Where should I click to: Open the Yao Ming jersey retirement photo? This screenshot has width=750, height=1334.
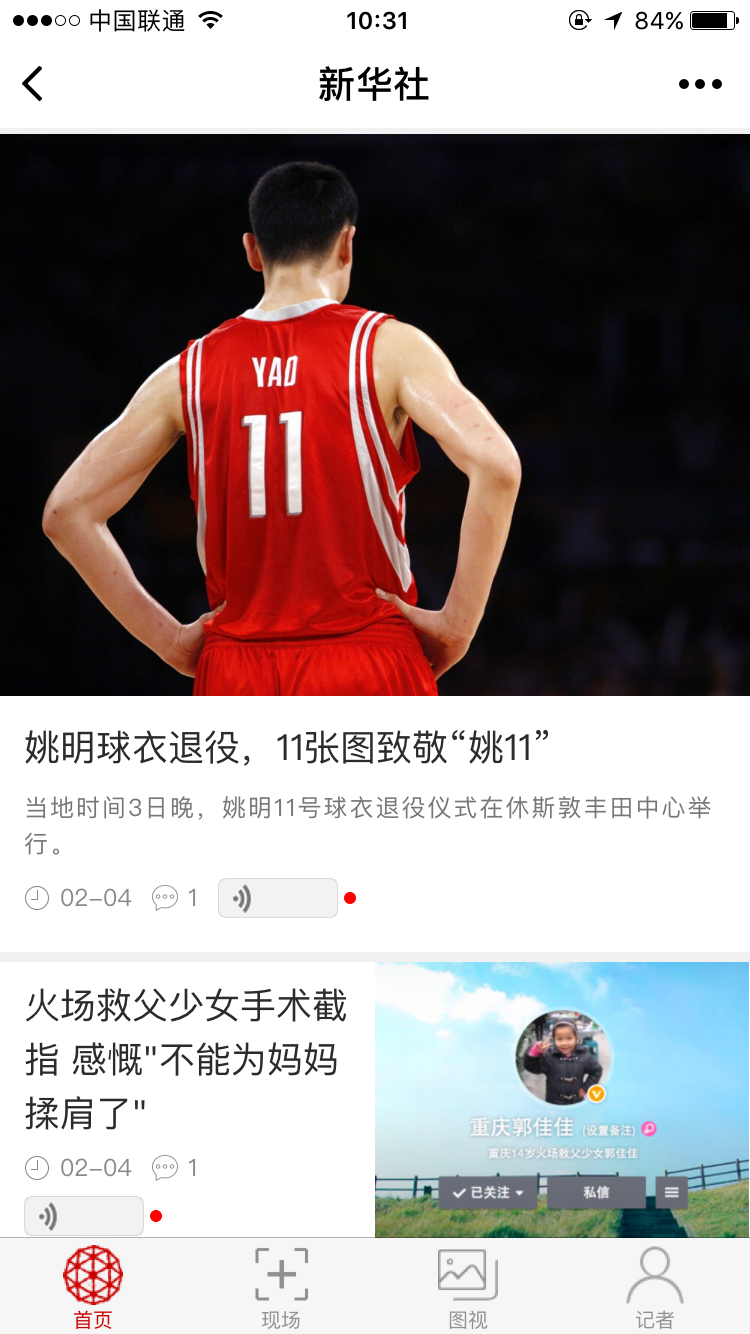[375, 415]
